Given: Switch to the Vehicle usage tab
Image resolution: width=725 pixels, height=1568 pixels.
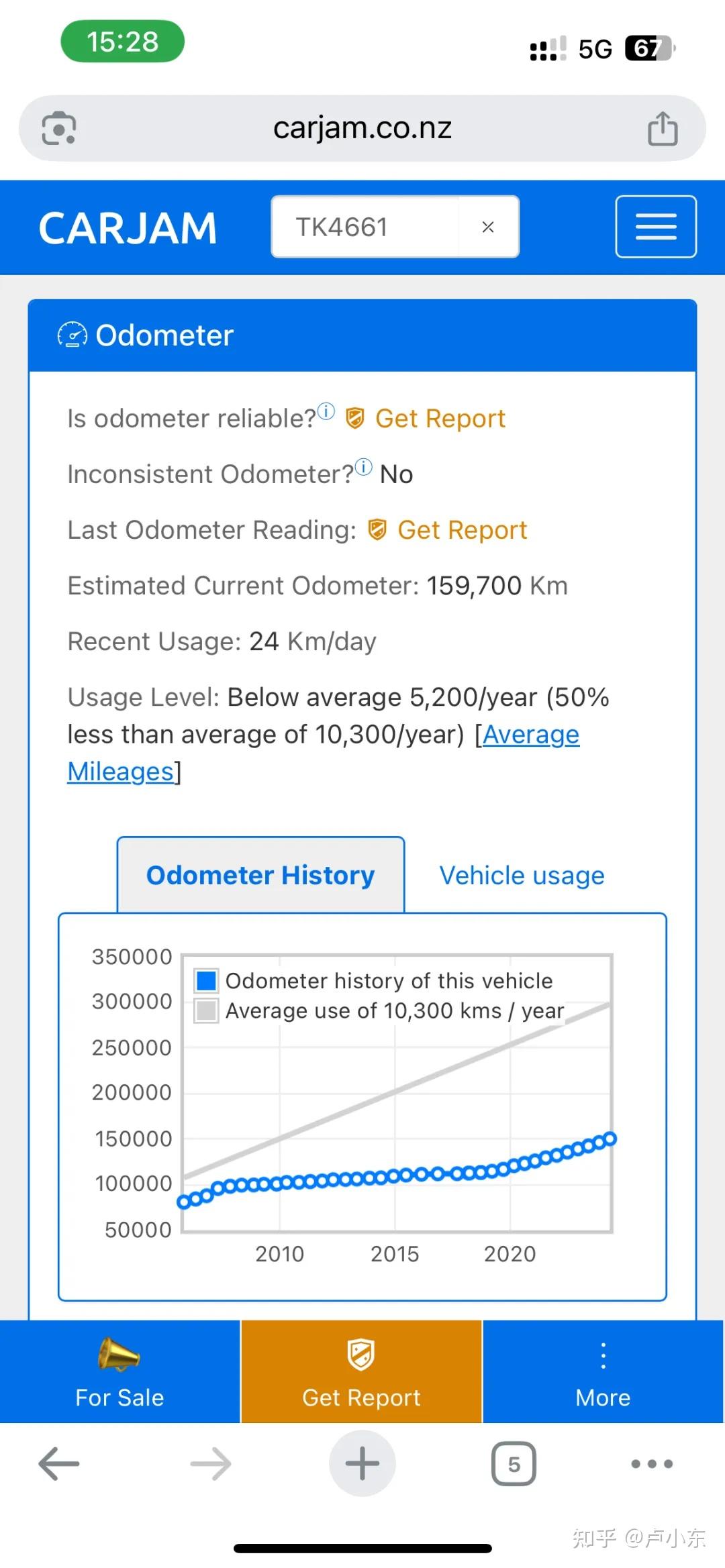Looking at the screenshot, I should [x=522, y=876].
